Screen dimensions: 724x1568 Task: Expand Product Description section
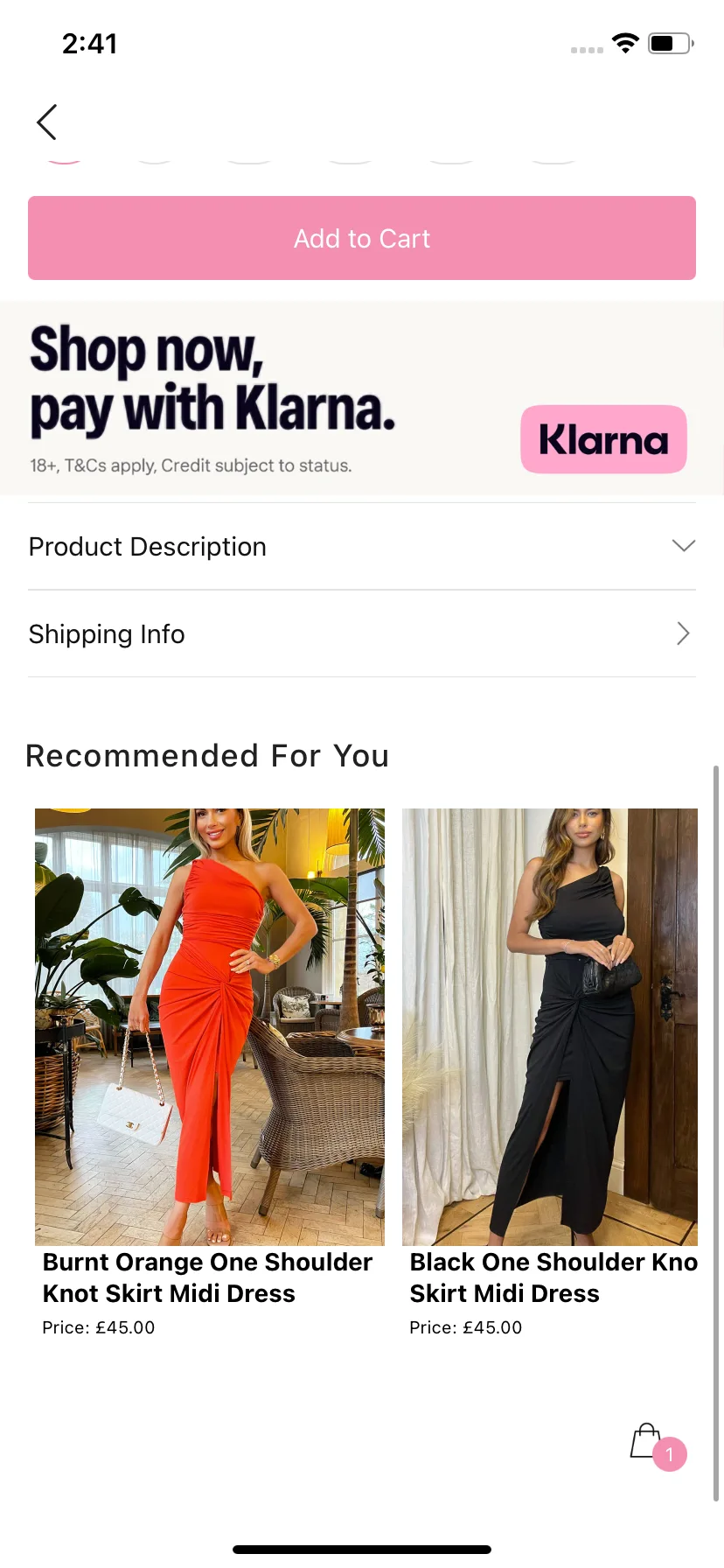pyautogui.click(x=362, y=546)
